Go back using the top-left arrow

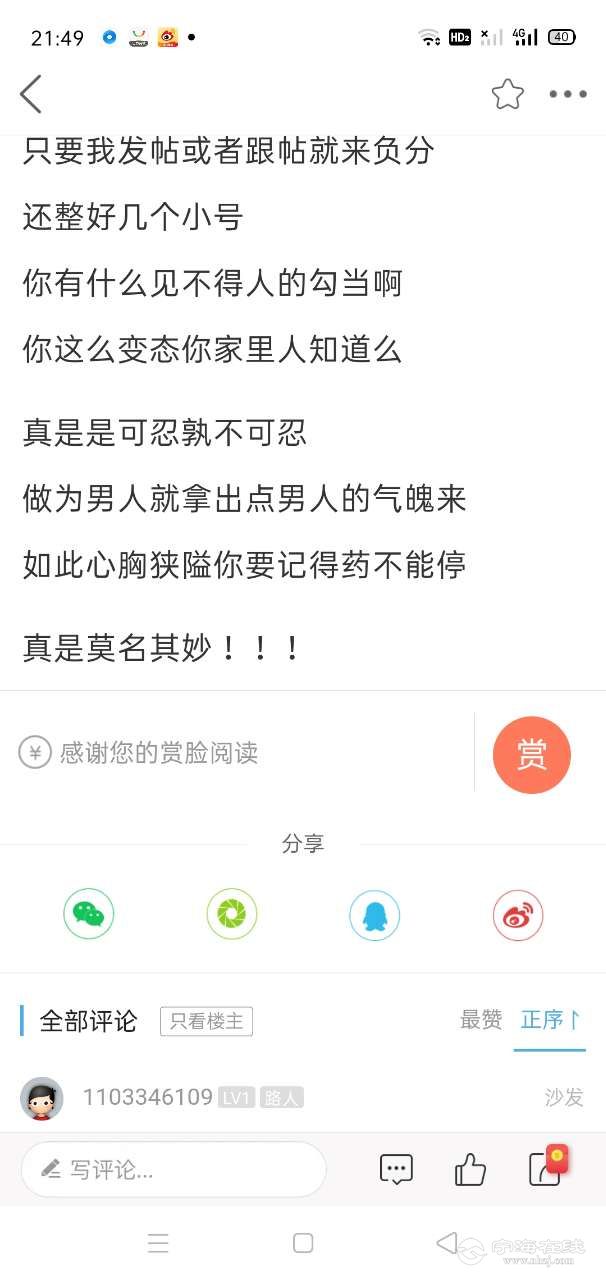(x=31, y=94)
